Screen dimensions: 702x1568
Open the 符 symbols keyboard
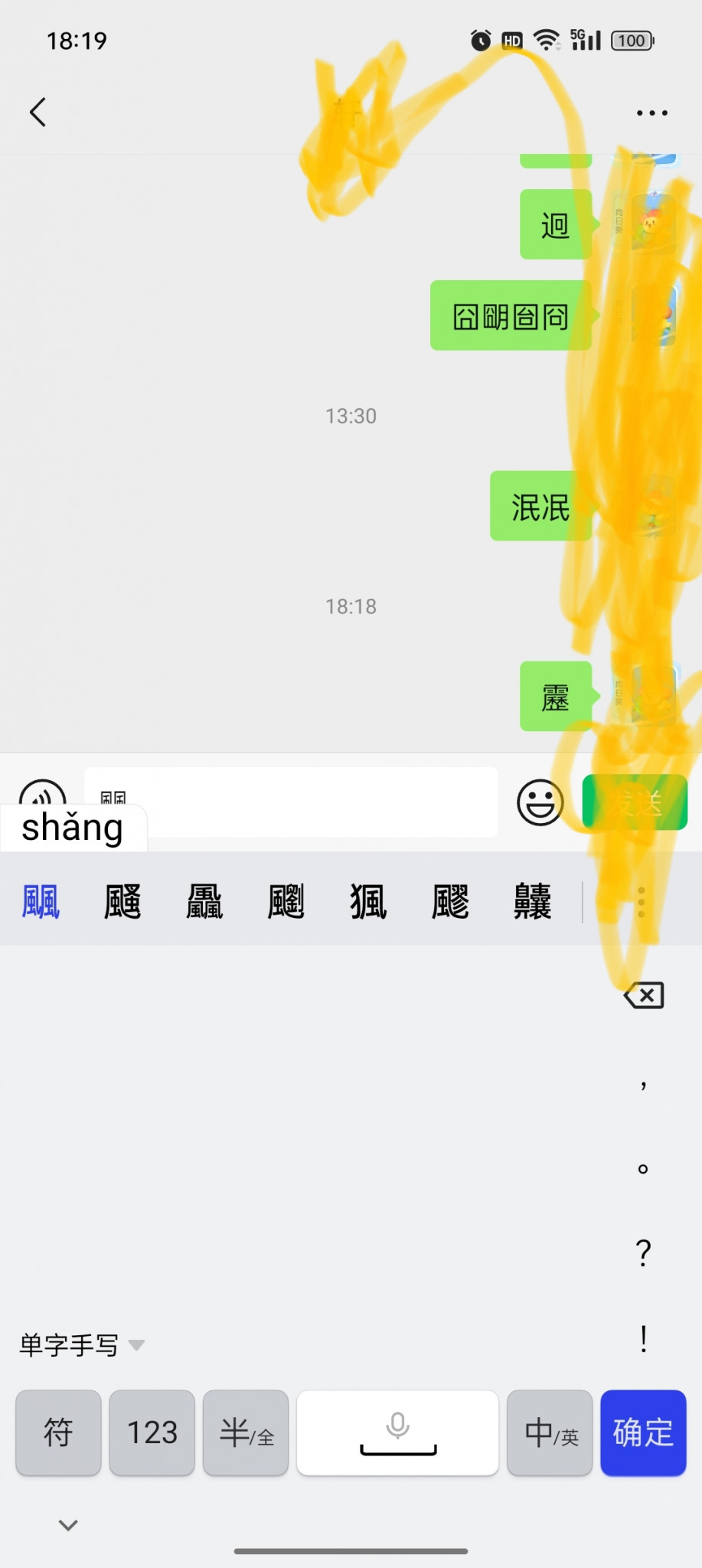click(x=58, y=1432)
